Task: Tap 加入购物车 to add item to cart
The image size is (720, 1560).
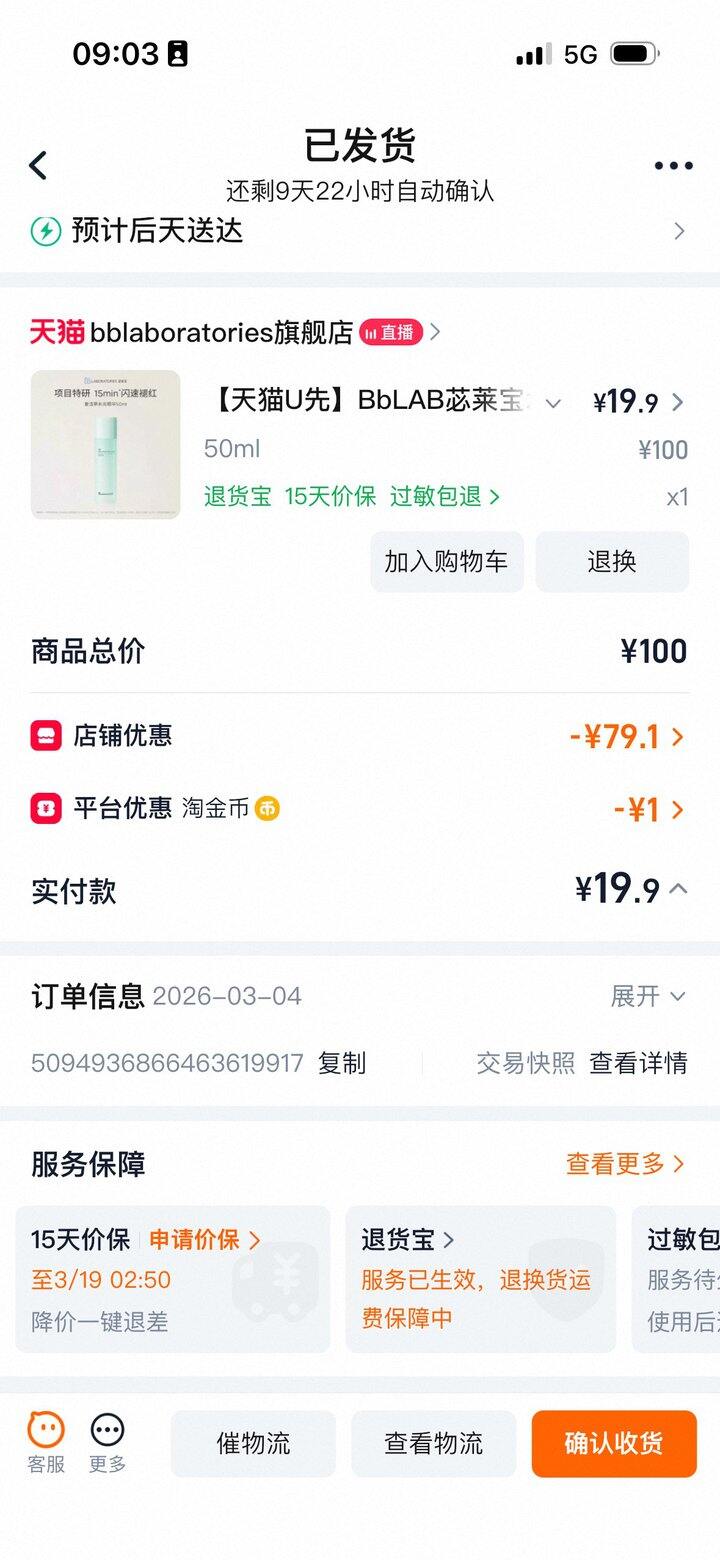Action: click(446, 561)
